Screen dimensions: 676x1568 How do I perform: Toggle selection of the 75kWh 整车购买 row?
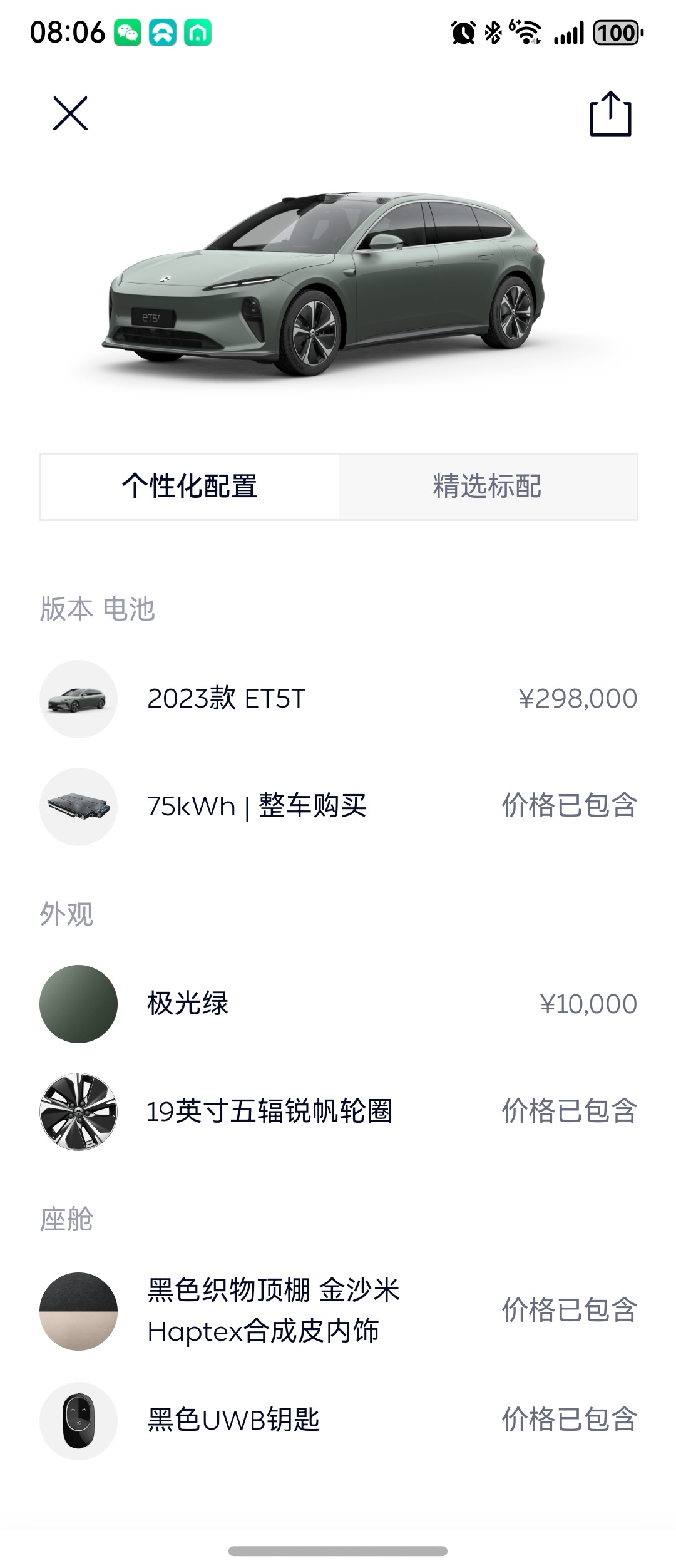click(x=338, y=807)
